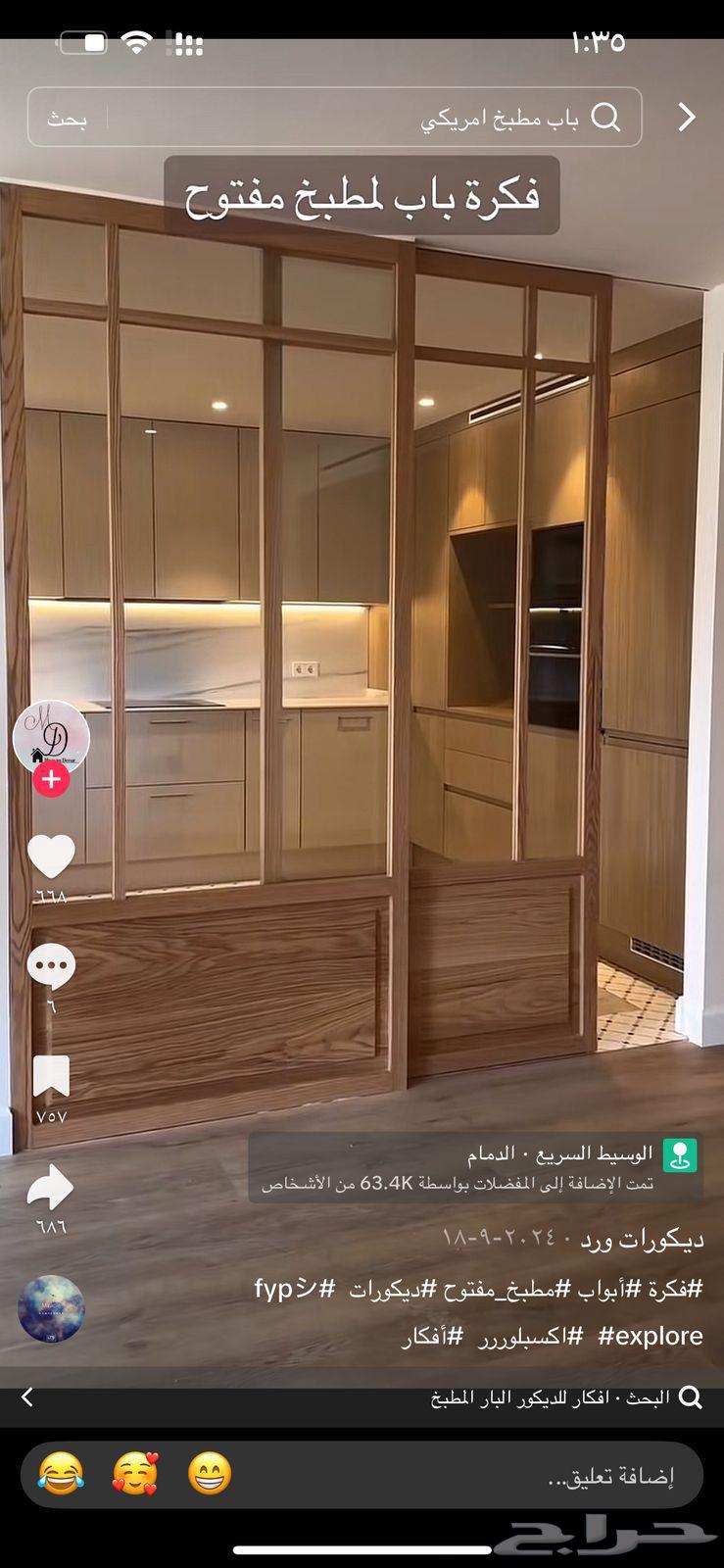
Task: Open the ديكورات ورد account name
Action: tap(642, 1240)
